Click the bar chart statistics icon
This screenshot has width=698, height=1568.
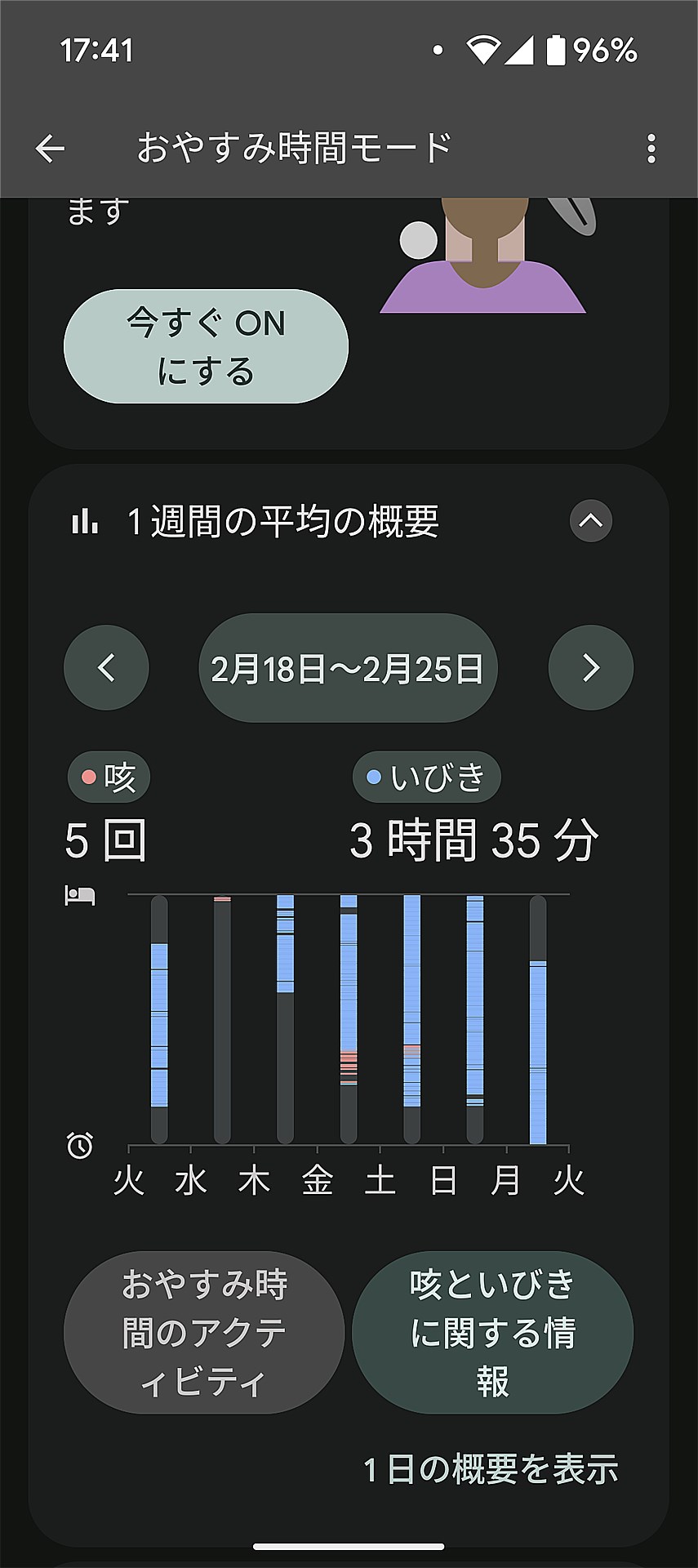(86, 521)
